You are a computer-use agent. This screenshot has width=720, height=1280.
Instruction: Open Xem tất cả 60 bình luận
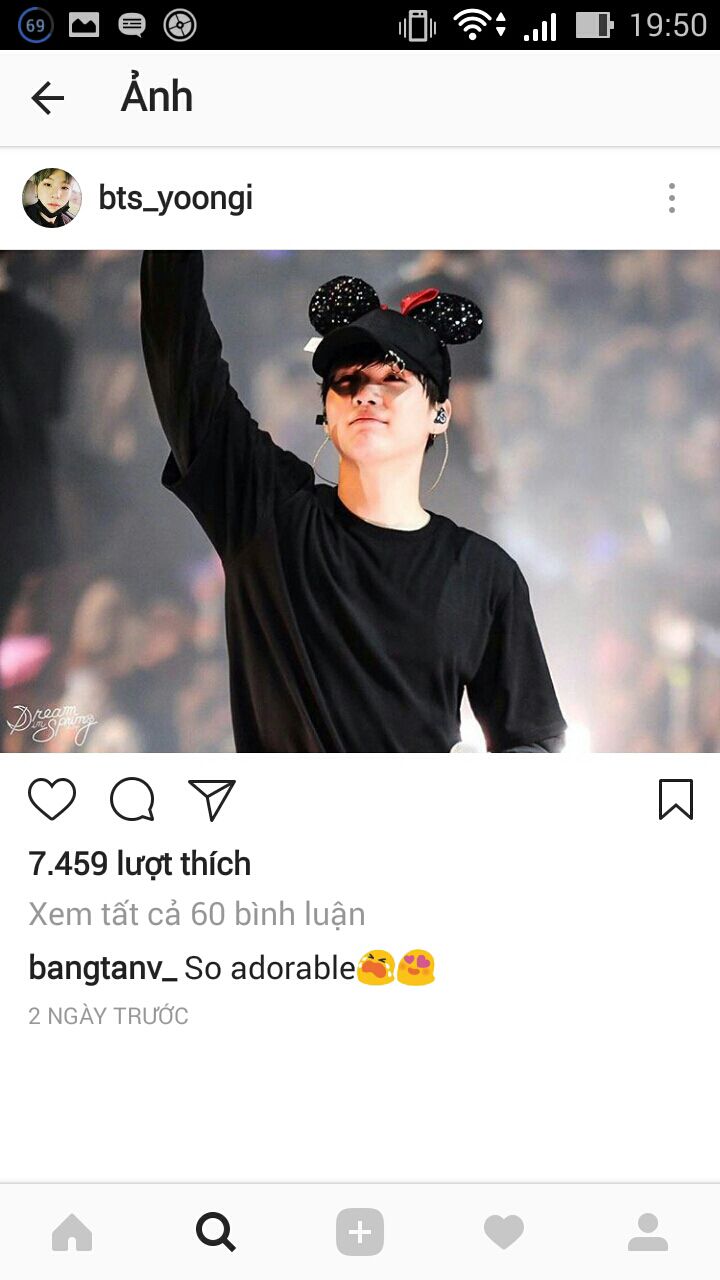(197, 914)
